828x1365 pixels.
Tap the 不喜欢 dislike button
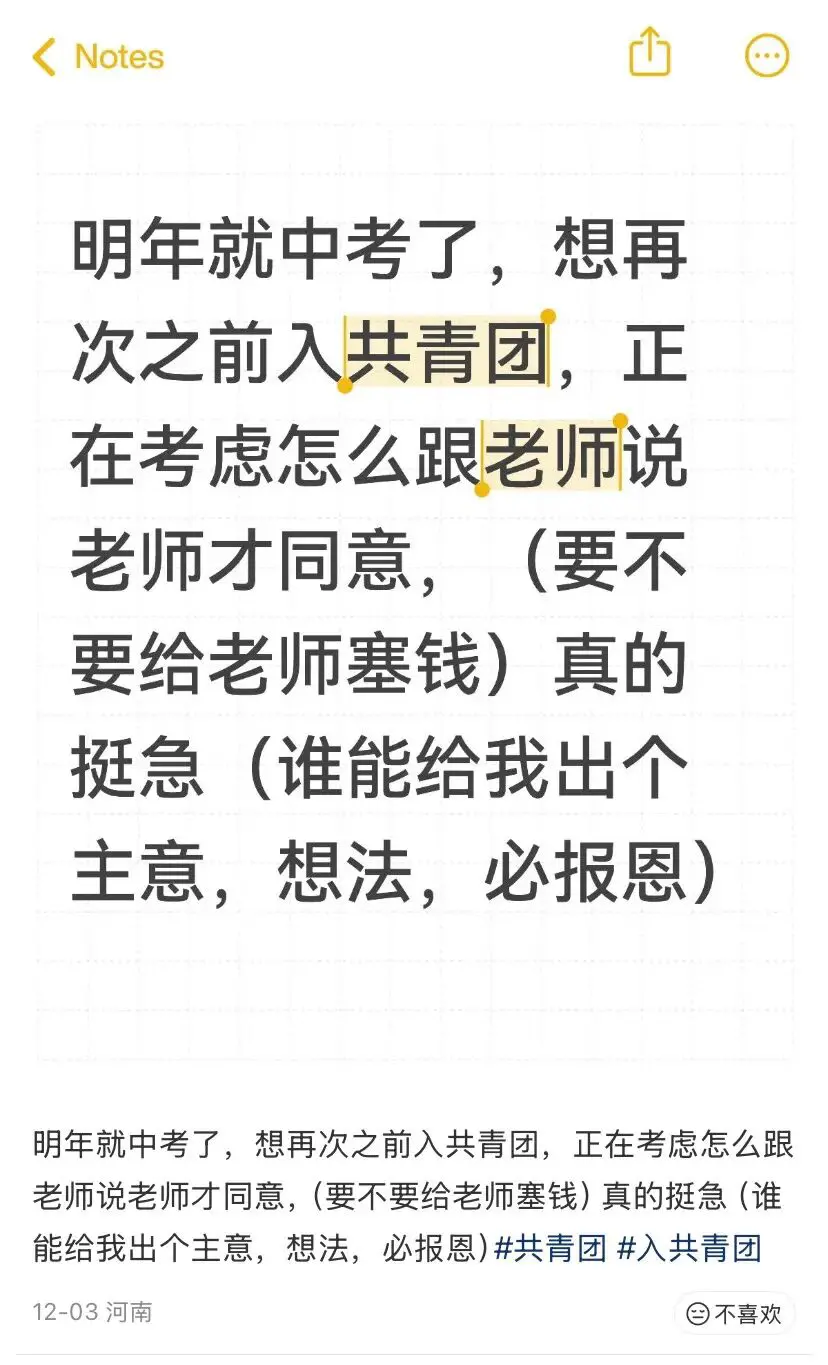click(735, 1313)
